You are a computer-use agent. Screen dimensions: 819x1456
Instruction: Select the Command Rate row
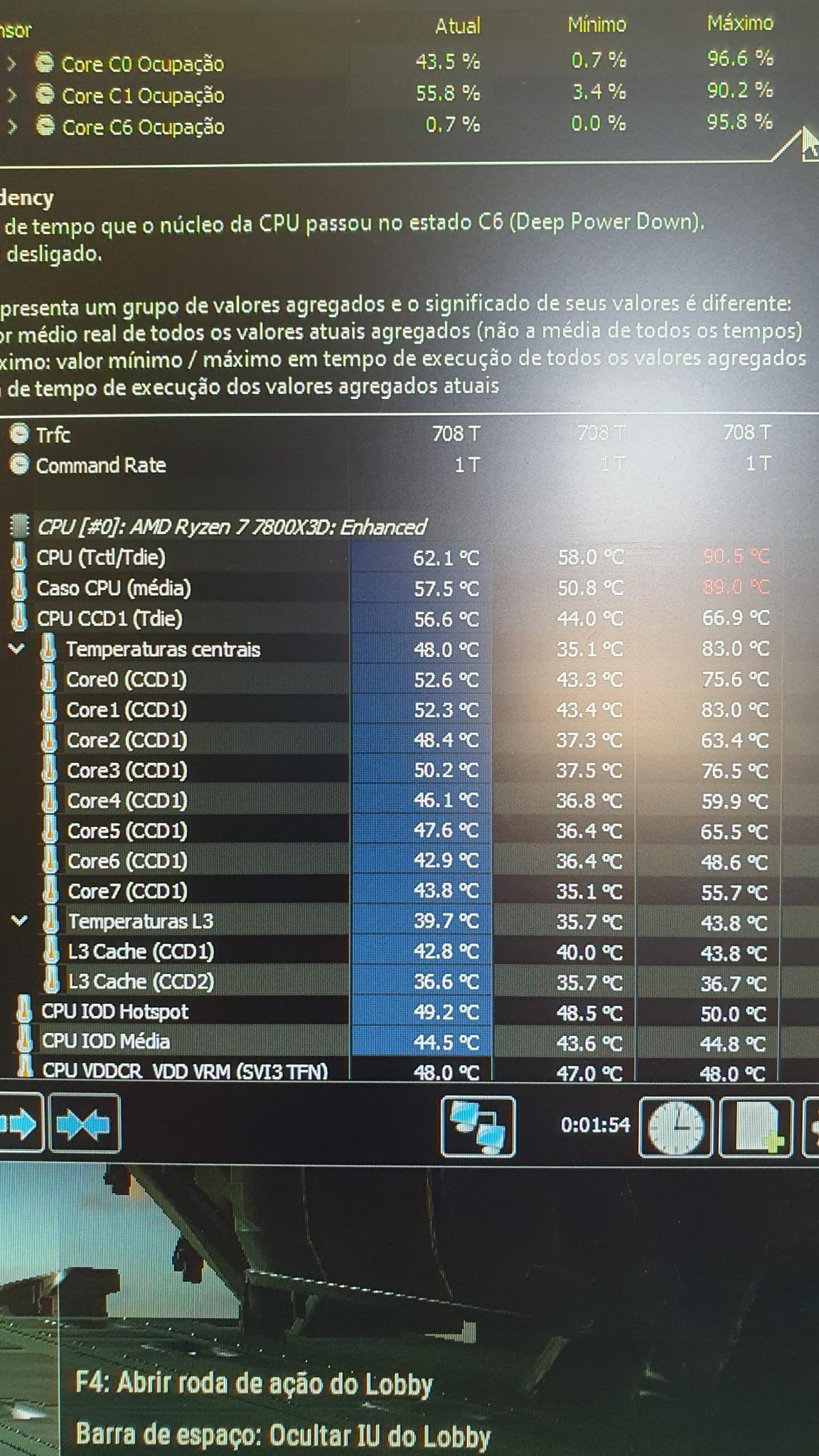coord(391,465)
